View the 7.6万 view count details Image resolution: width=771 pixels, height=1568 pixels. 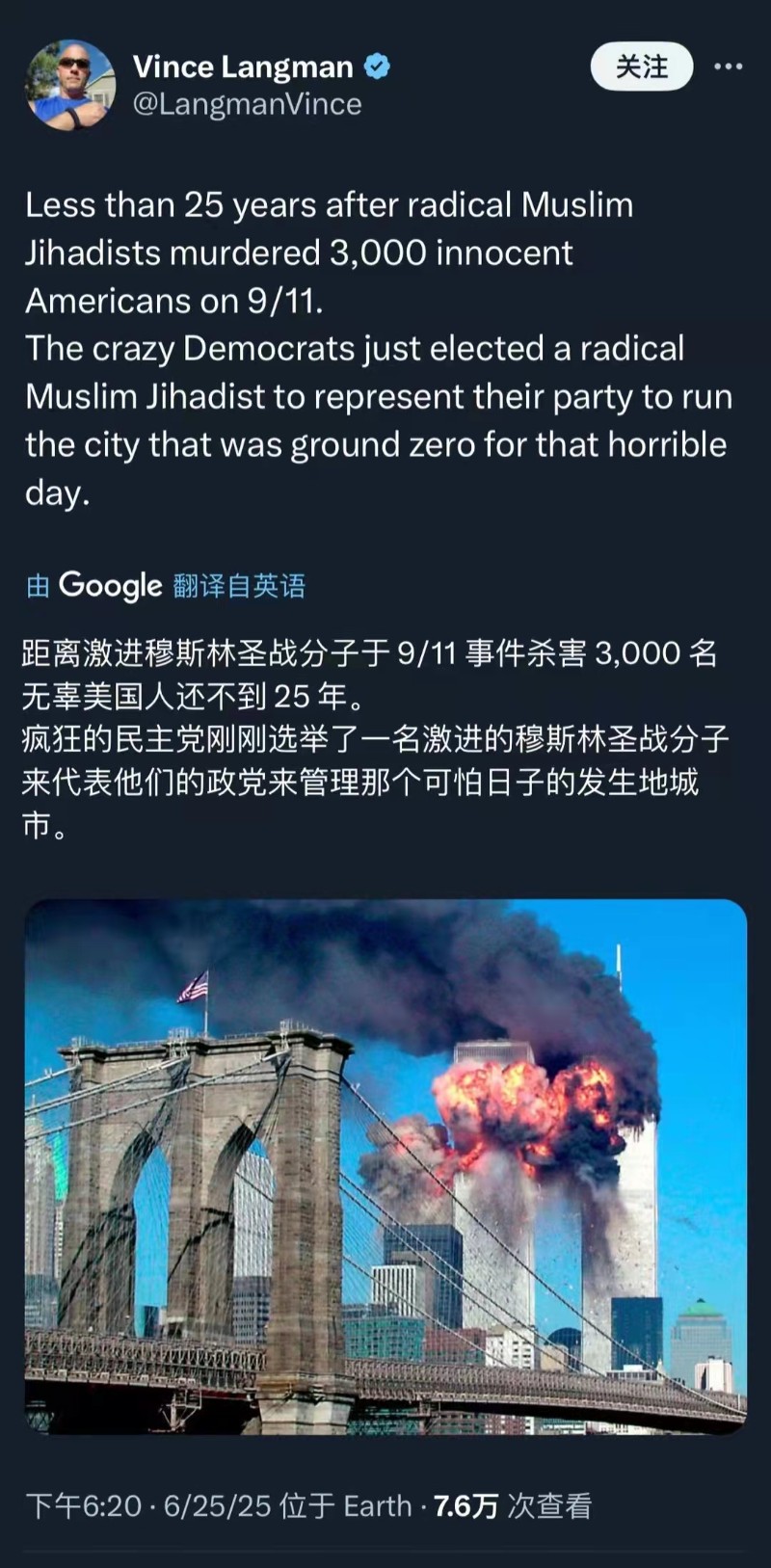click(x=513, y=1505)
